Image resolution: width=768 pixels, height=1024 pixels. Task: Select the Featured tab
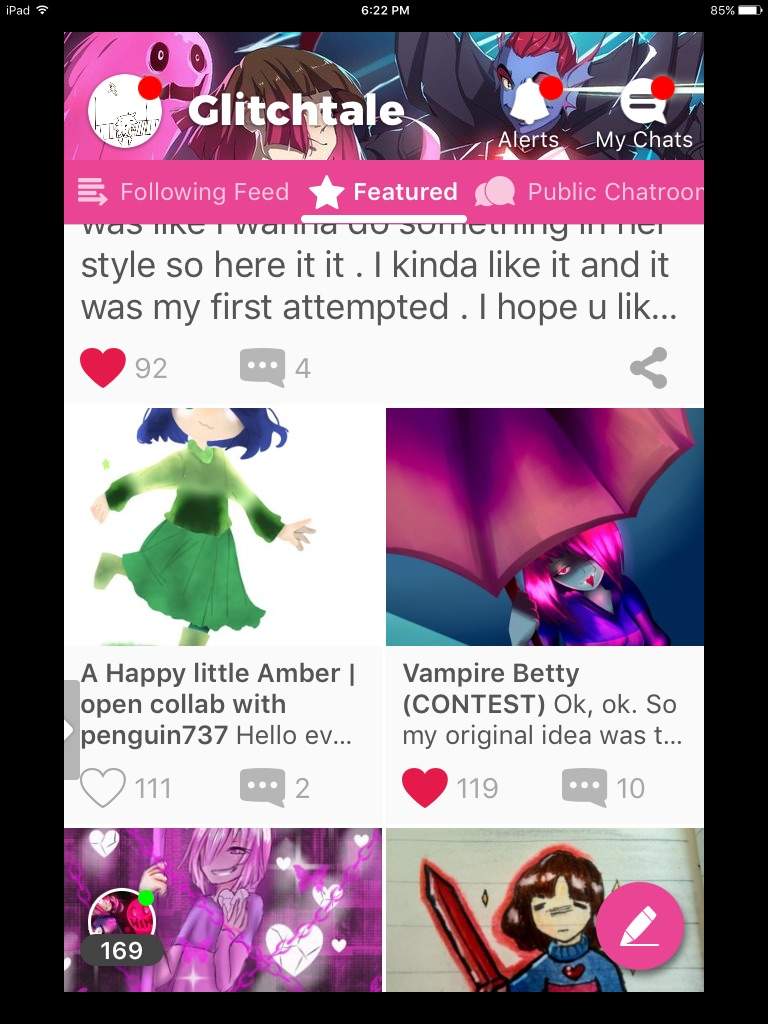384,192
